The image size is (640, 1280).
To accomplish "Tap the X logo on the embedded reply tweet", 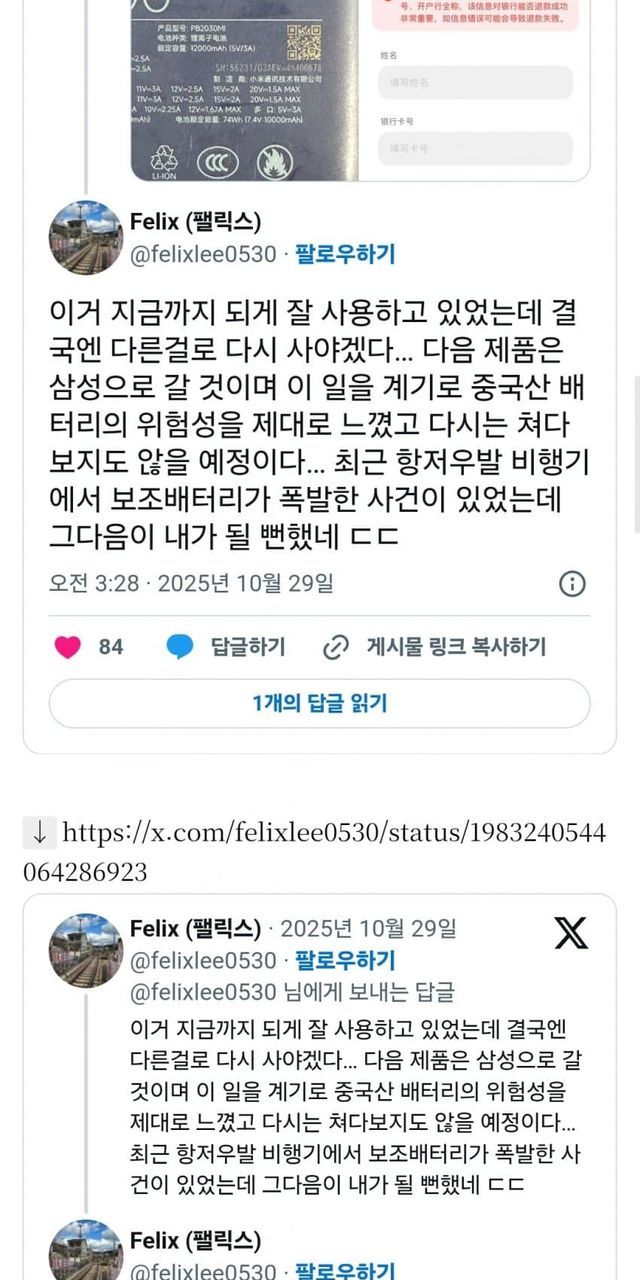I will point(571,933).
